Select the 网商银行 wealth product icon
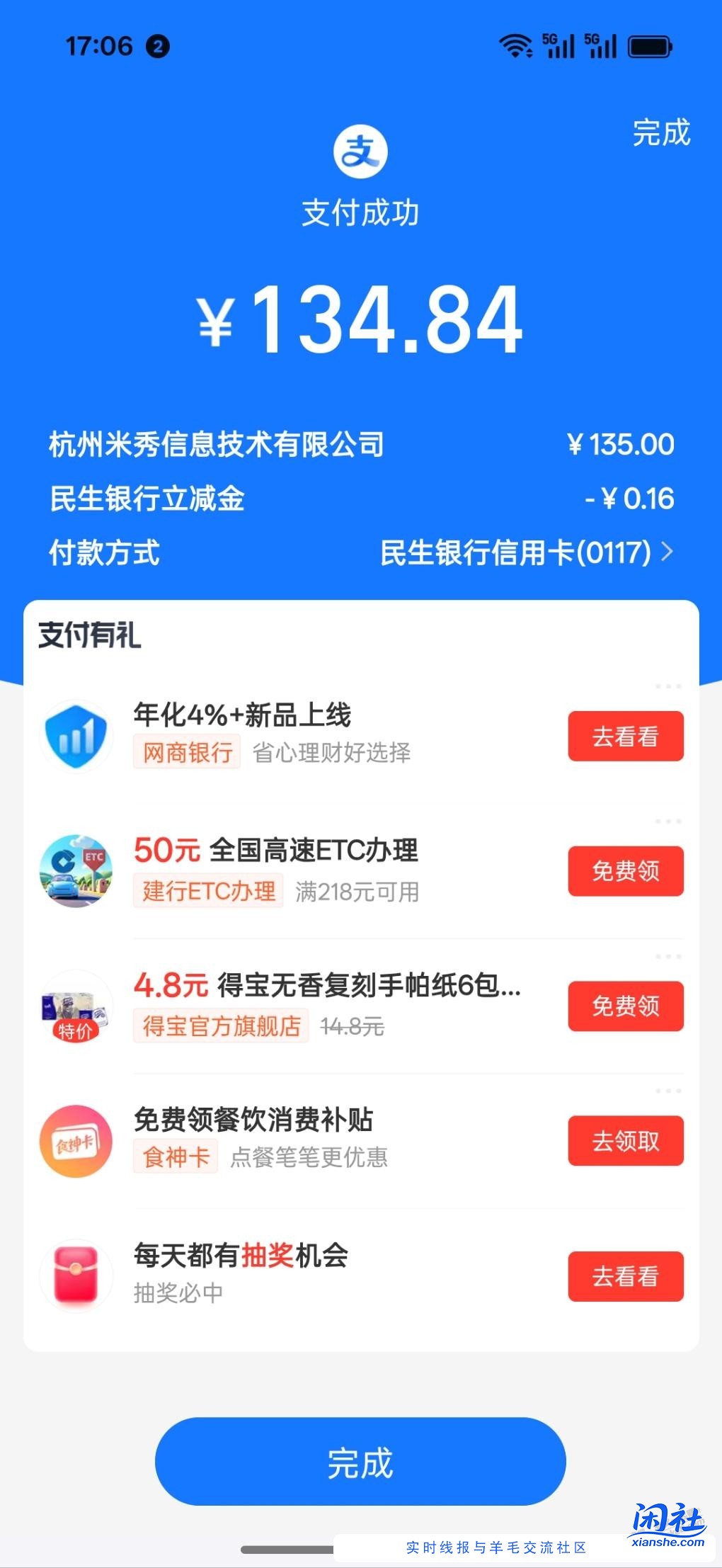Screen dimensions: 722x1568 [76, 736]
